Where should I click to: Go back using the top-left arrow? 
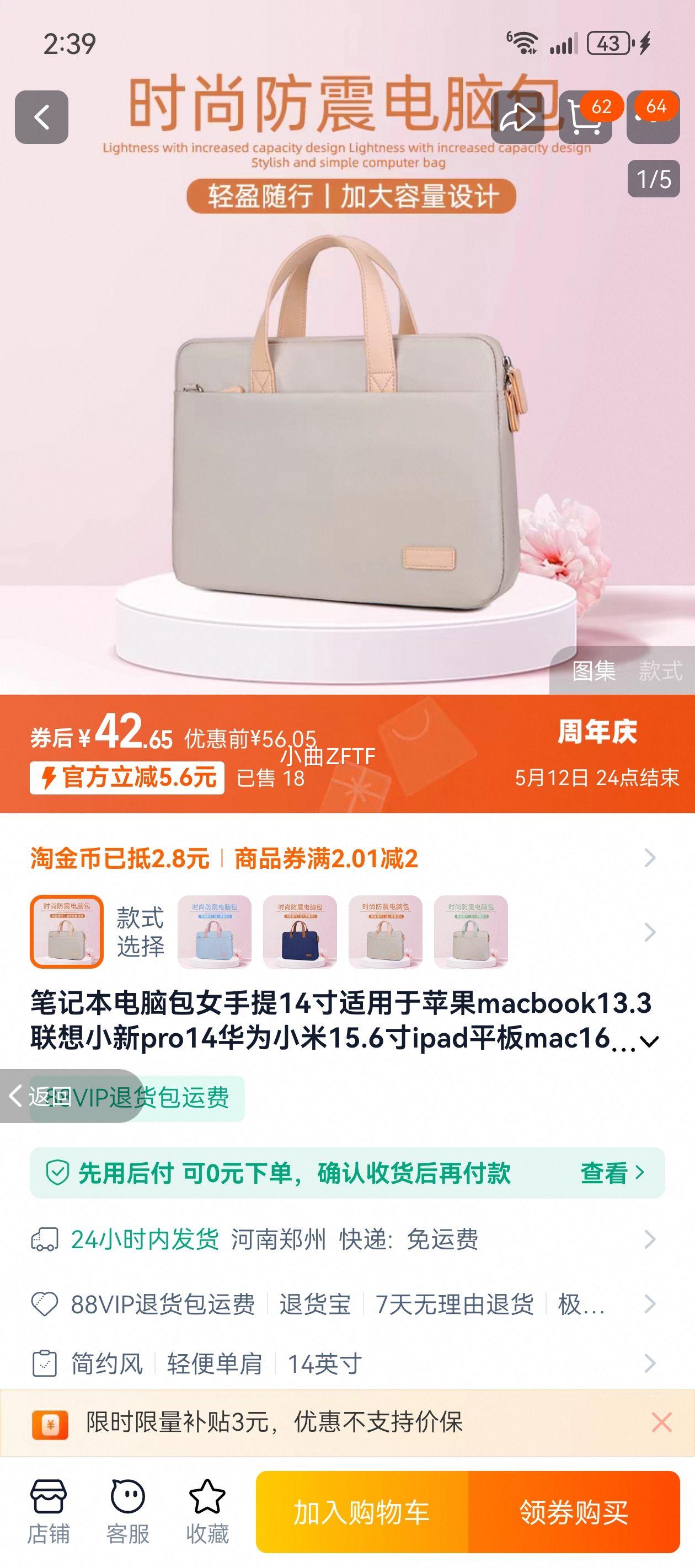[41, 117]
